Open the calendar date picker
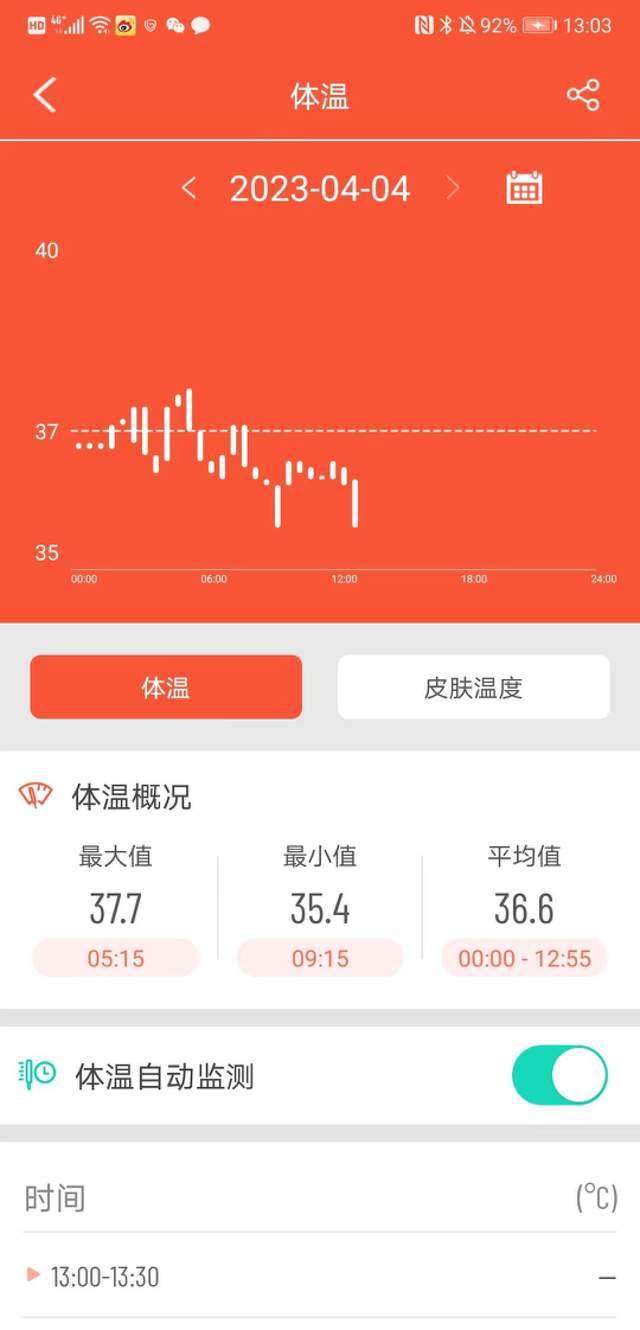640x1330 pixels. pos(524,188)
